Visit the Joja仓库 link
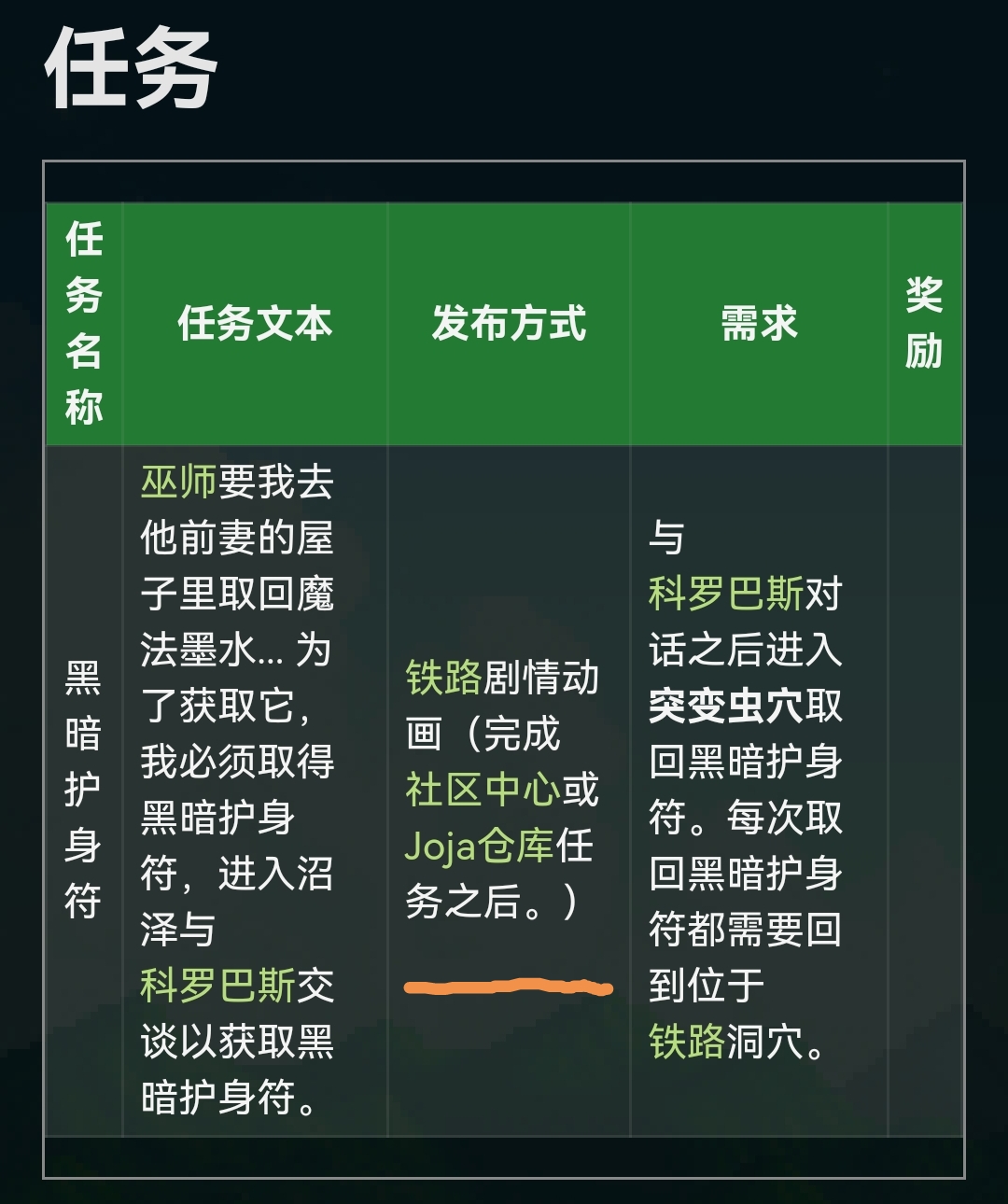 (x=479, y=847)
